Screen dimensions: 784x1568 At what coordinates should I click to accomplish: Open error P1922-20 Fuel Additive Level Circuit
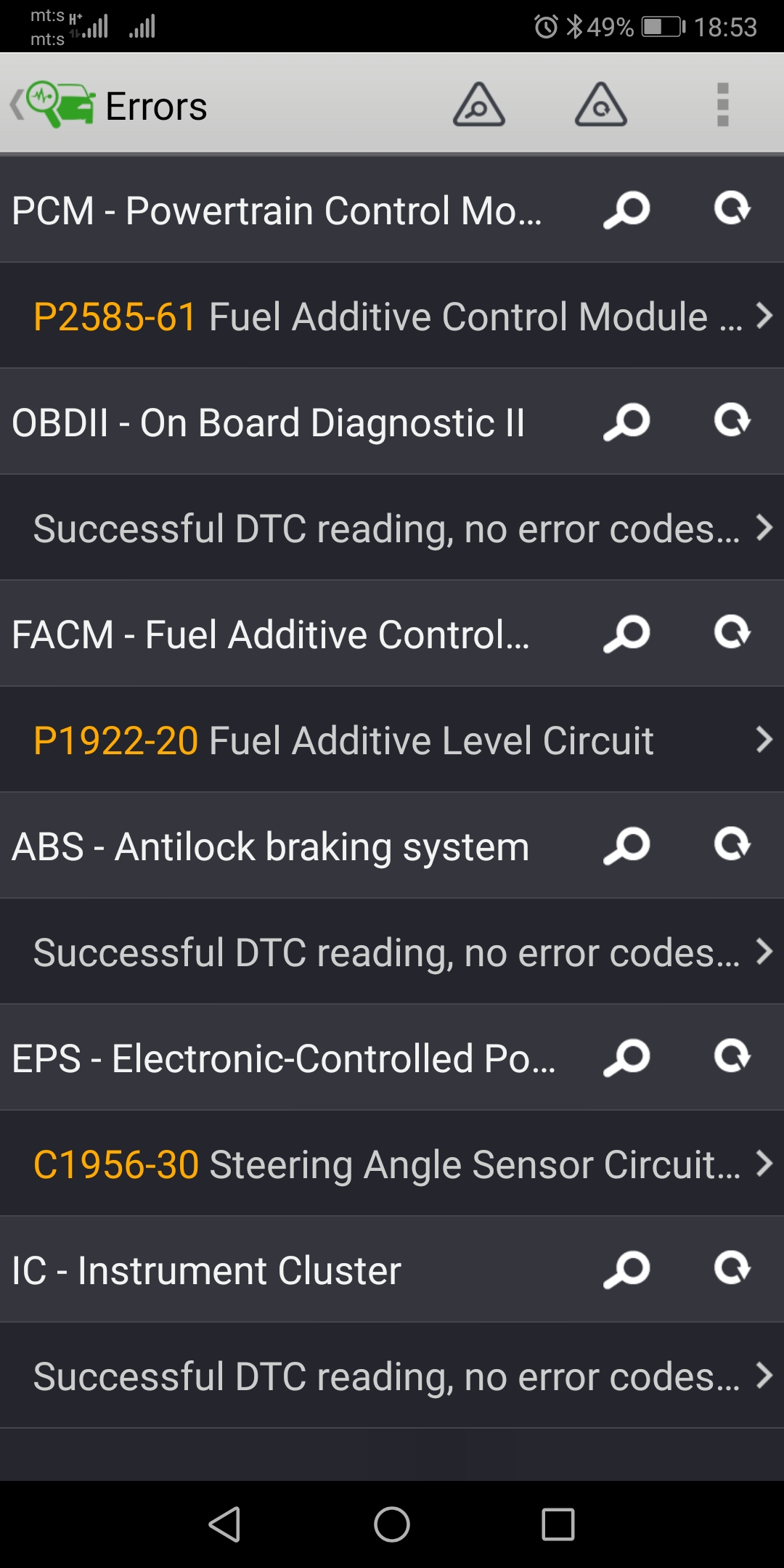pyautogui.click(x=392, y=740)
